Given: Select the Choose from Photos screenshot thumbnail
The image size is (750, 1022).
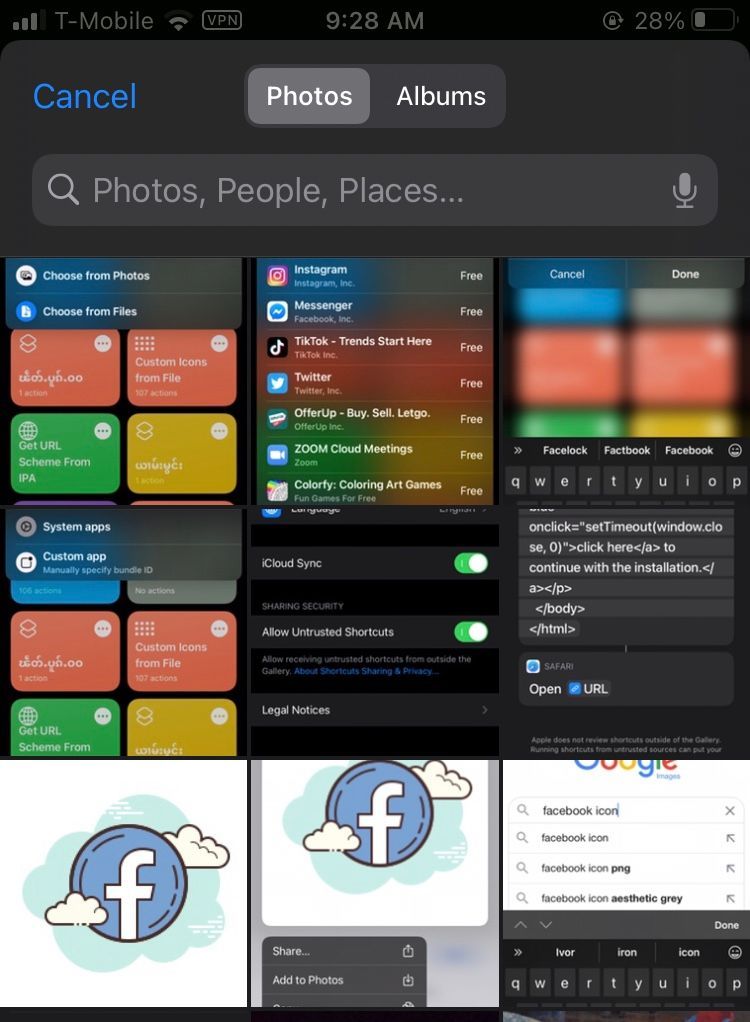Looking at the screenshot, I should [x=124, y=380].
